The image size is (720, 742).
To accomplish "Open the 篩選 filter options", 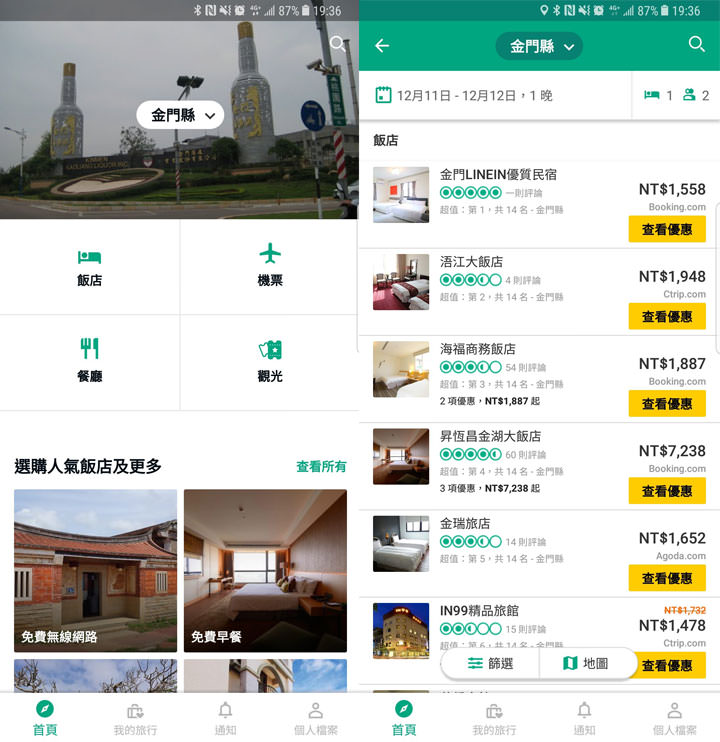I will [x=489, y=663].
